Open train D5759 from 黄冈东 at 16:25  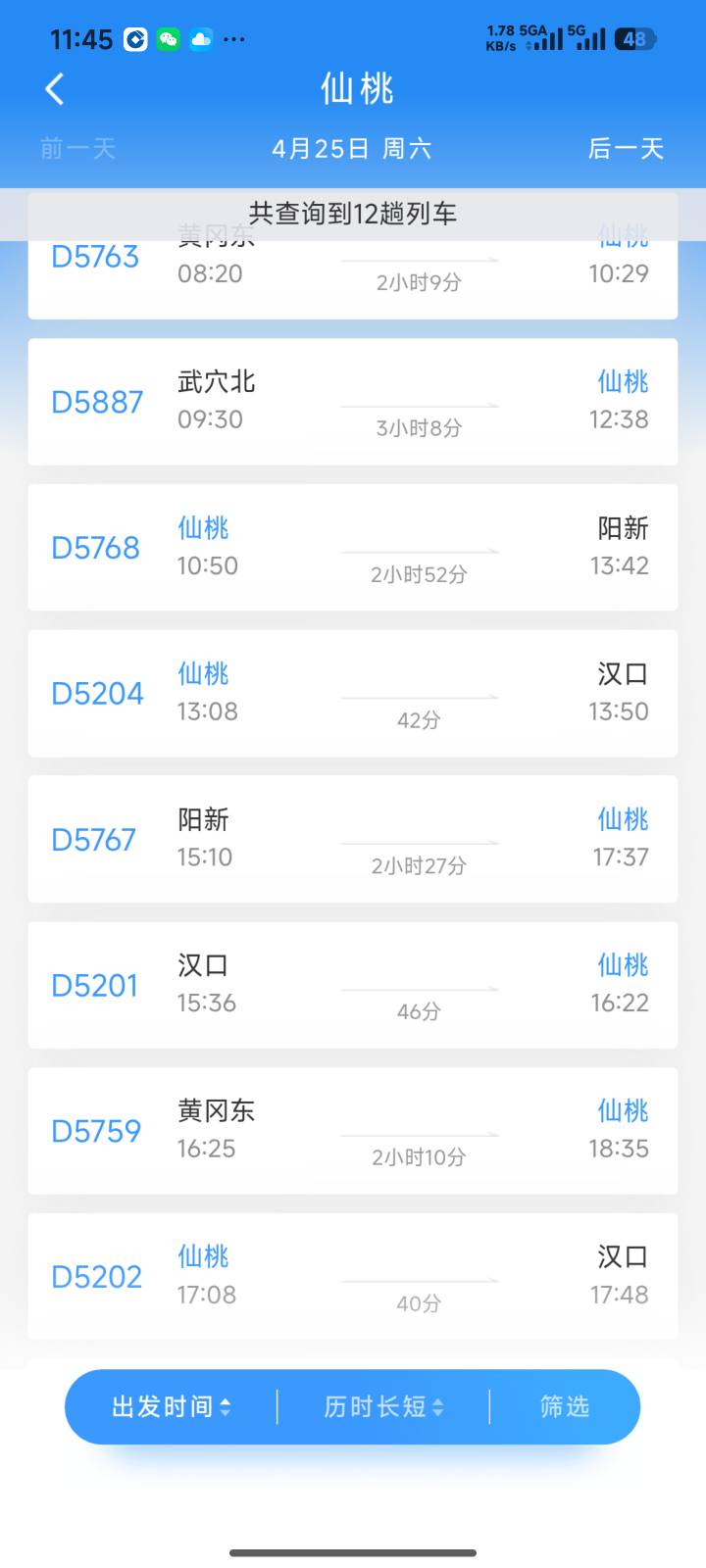(x=353, y=1131)
